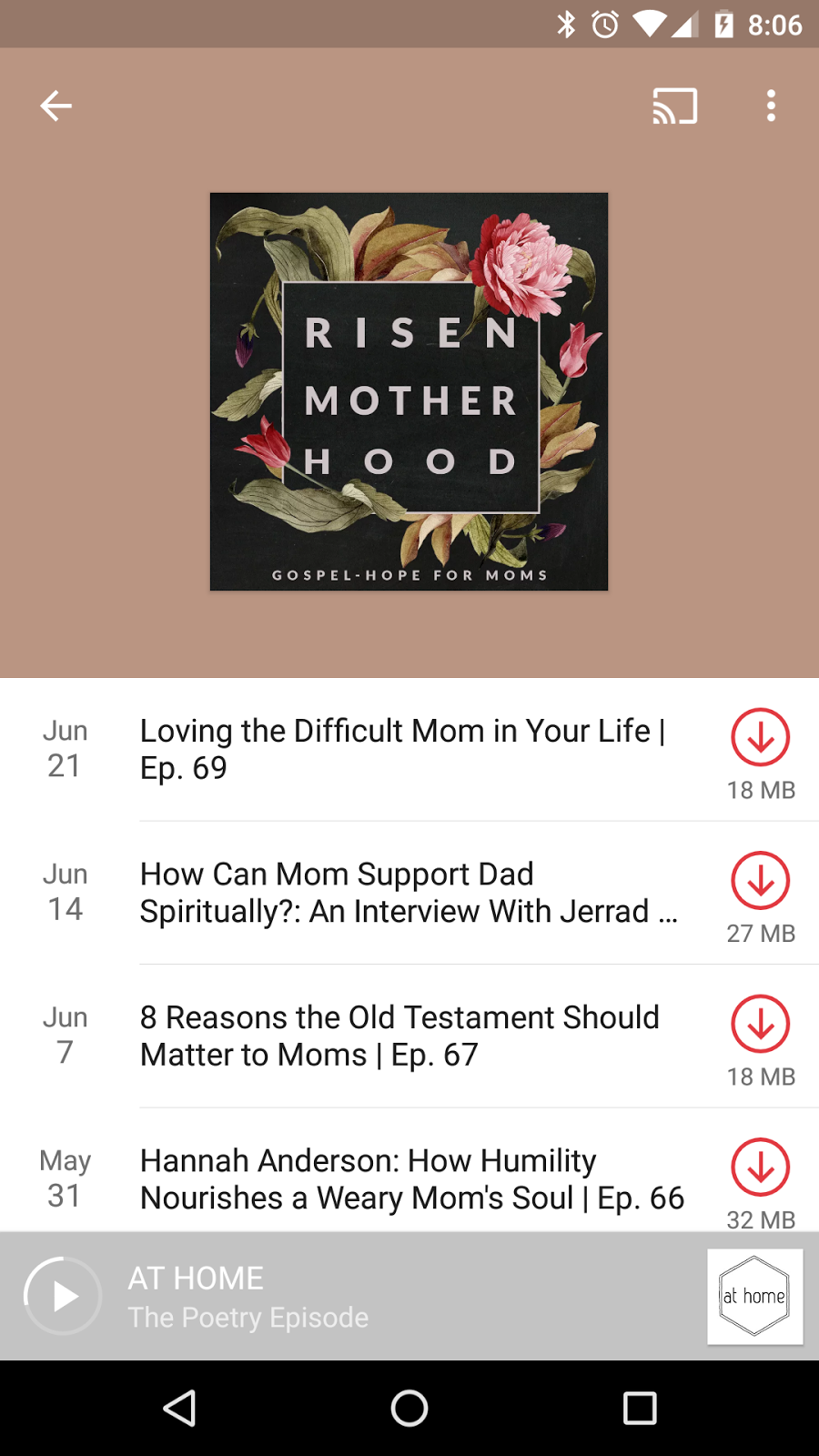
Task: Open the At Home artwork in mini player
Action: pyautogui.click(x=755, y=1296)
